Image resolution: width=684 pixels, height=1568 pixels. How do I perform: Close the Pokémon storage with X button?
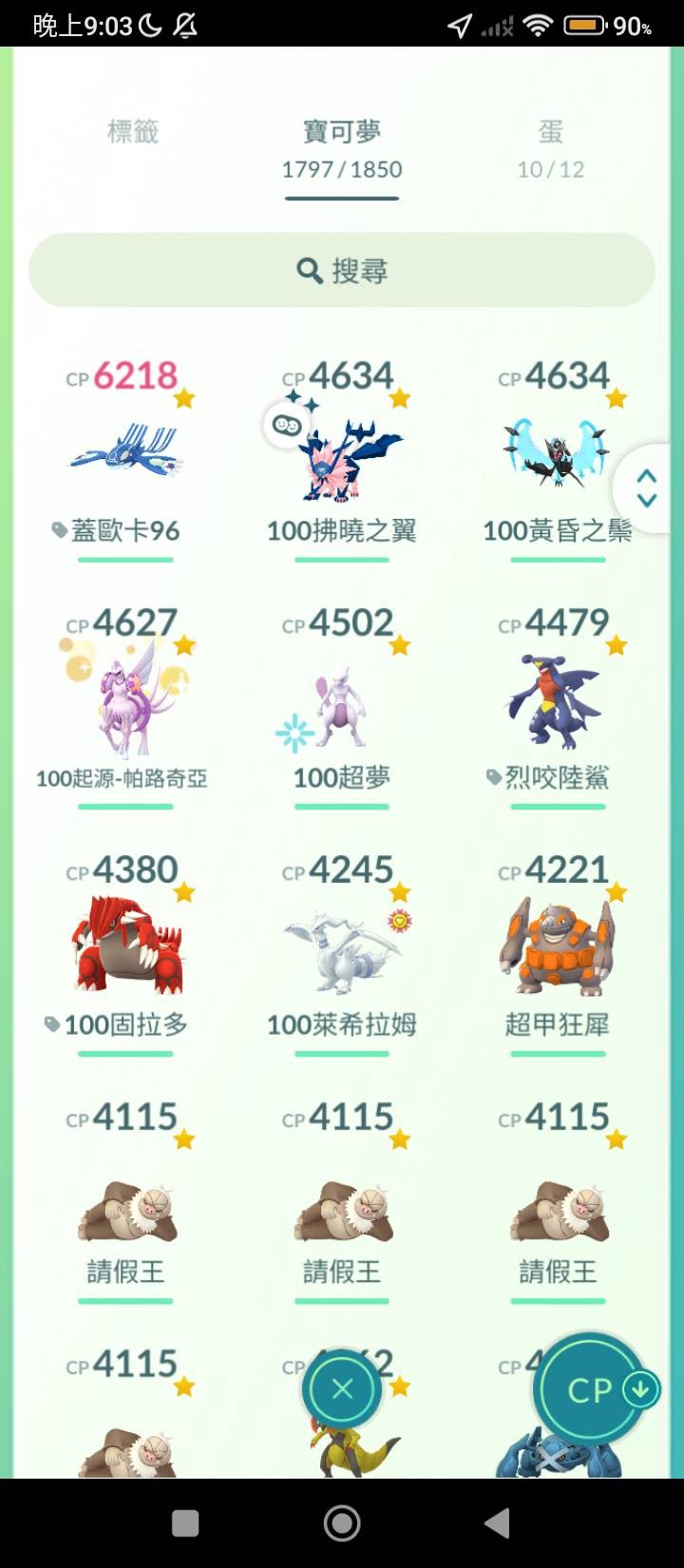342,1390
